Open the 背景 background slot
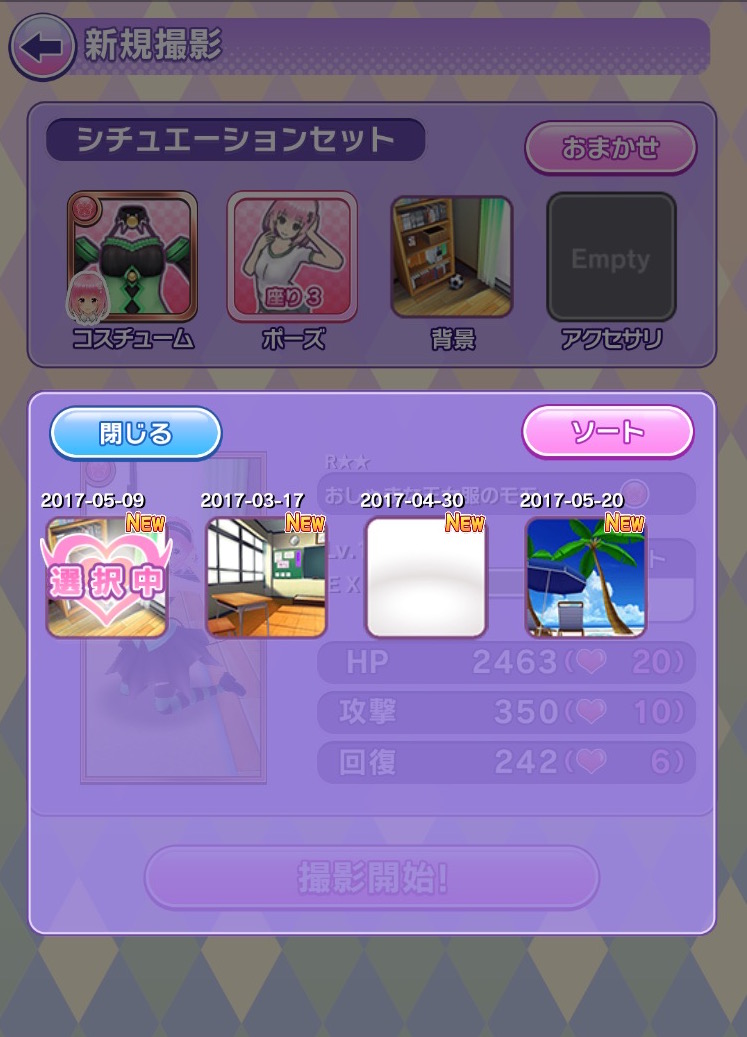747x1037 pixels. [452, 257]
